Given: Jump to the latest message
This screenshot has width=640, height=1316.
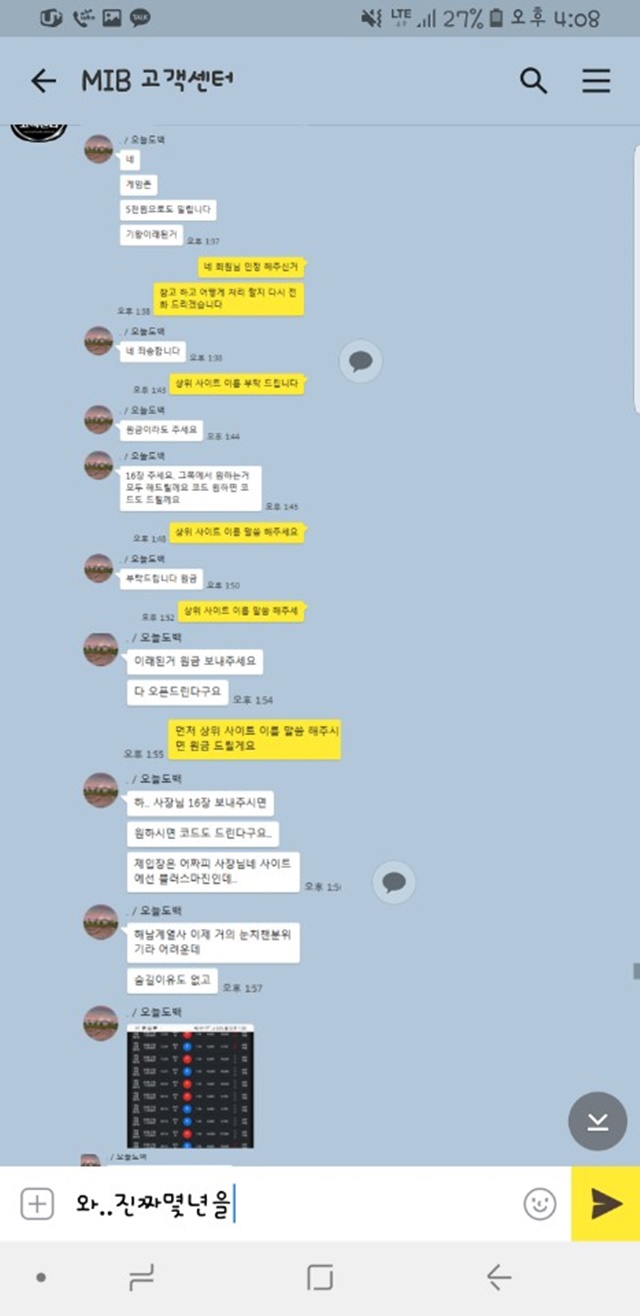Looking at the screenshot, I should point(598,1121).
